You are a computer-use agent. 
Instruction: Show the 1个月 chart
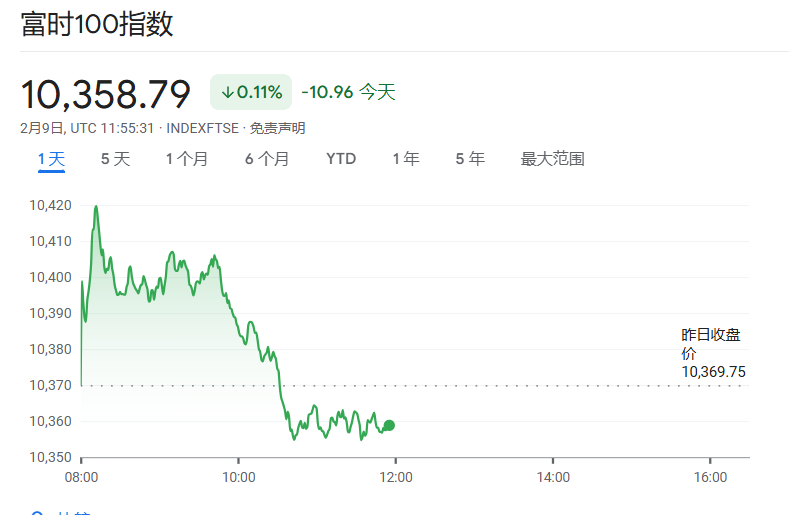[187, 159]
